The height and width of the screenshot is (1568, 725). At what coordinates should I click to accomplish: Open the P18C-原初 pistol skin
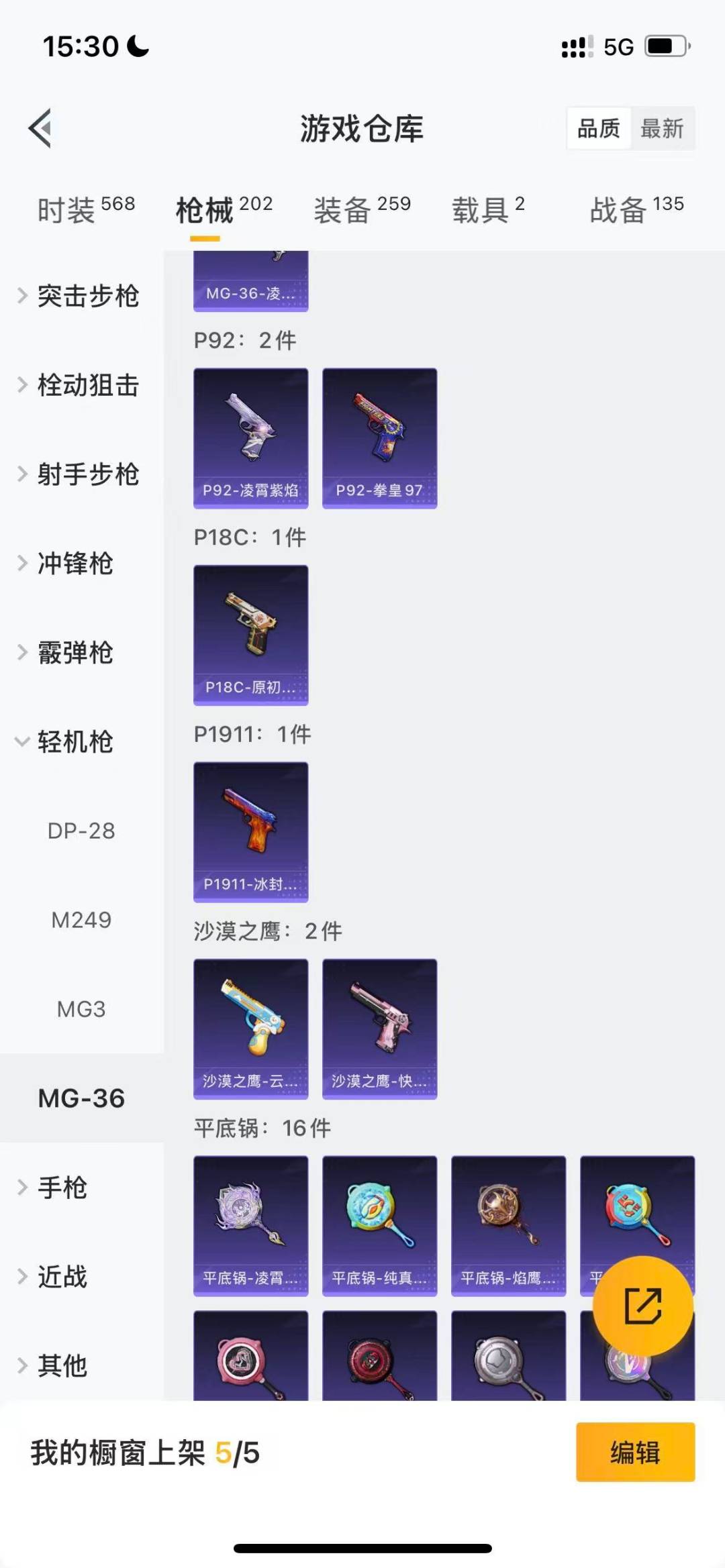click(250, 635)
